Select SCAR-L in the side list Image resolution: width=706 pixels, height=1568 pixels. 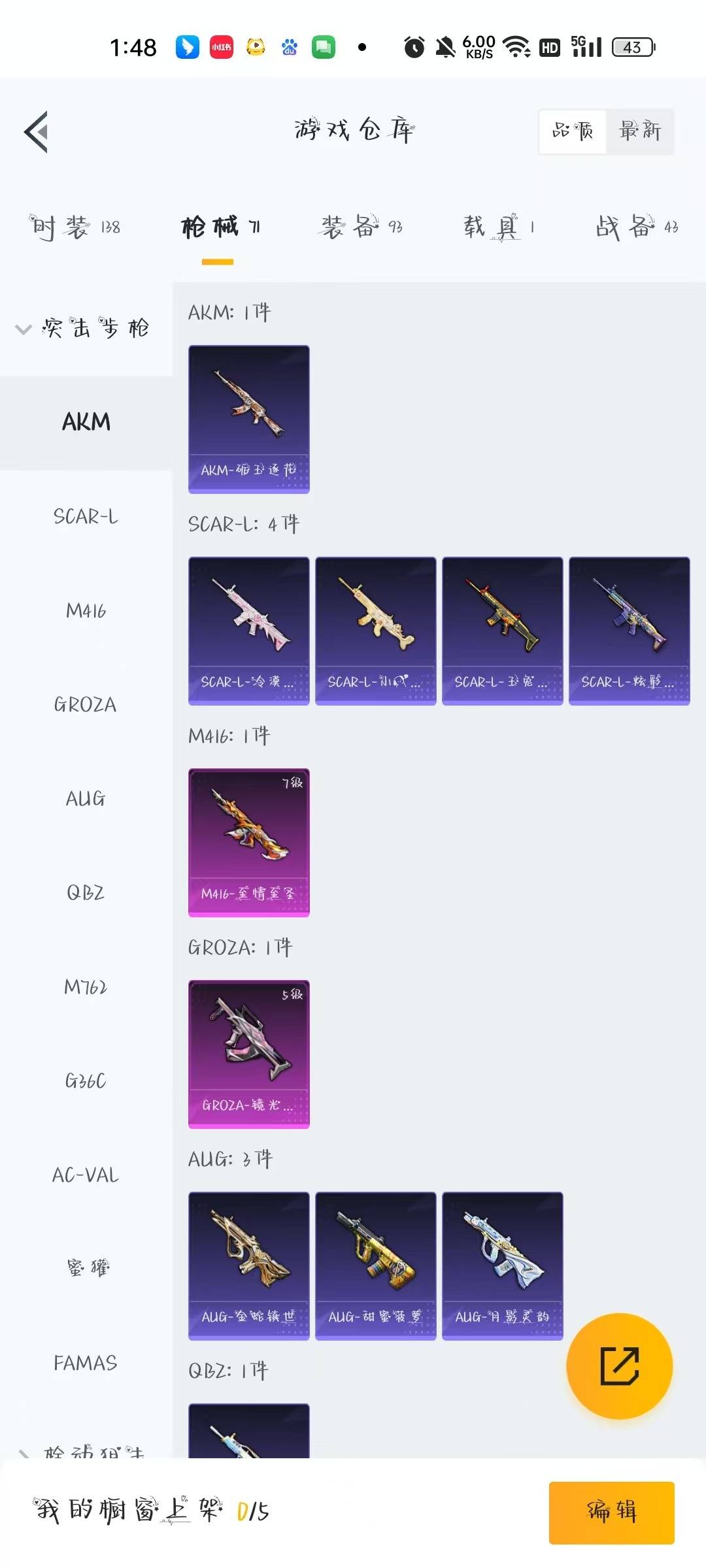tap(86, 517)
